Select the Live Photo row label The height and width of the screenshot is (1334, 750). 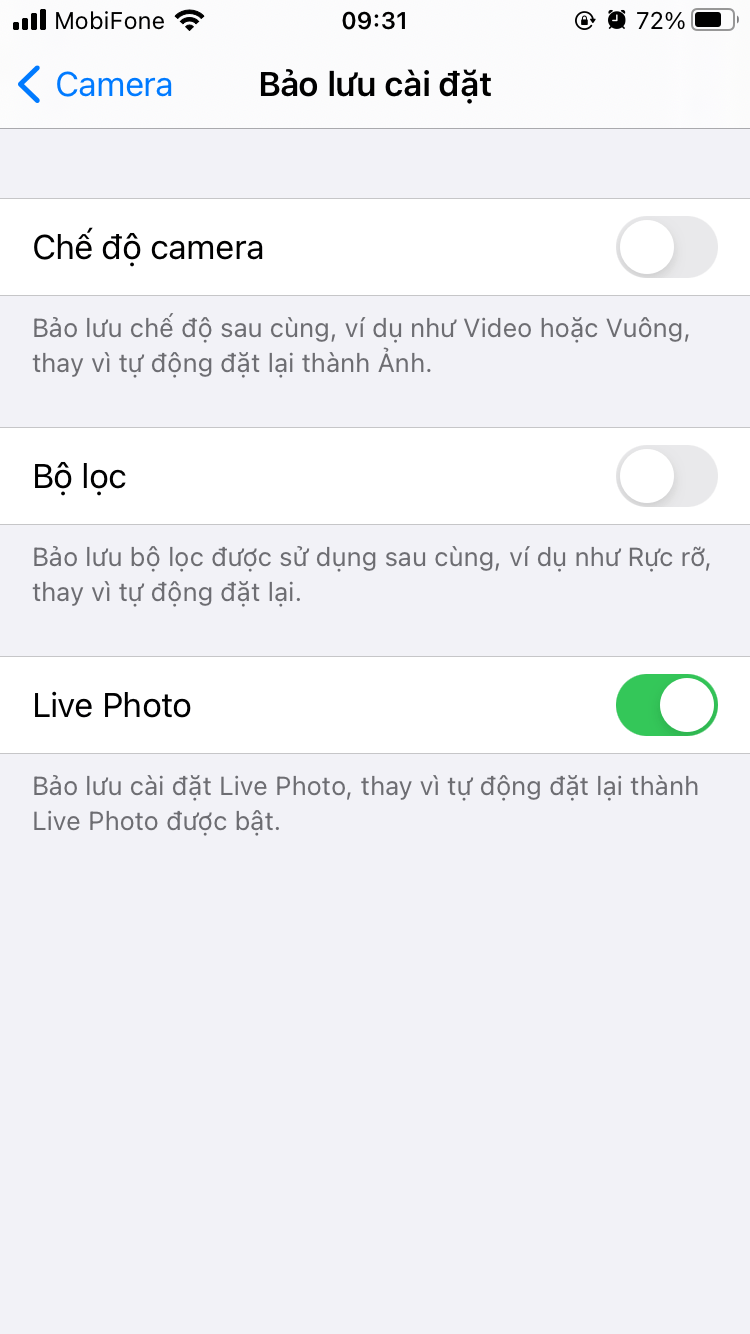click(x=111, y=705)
